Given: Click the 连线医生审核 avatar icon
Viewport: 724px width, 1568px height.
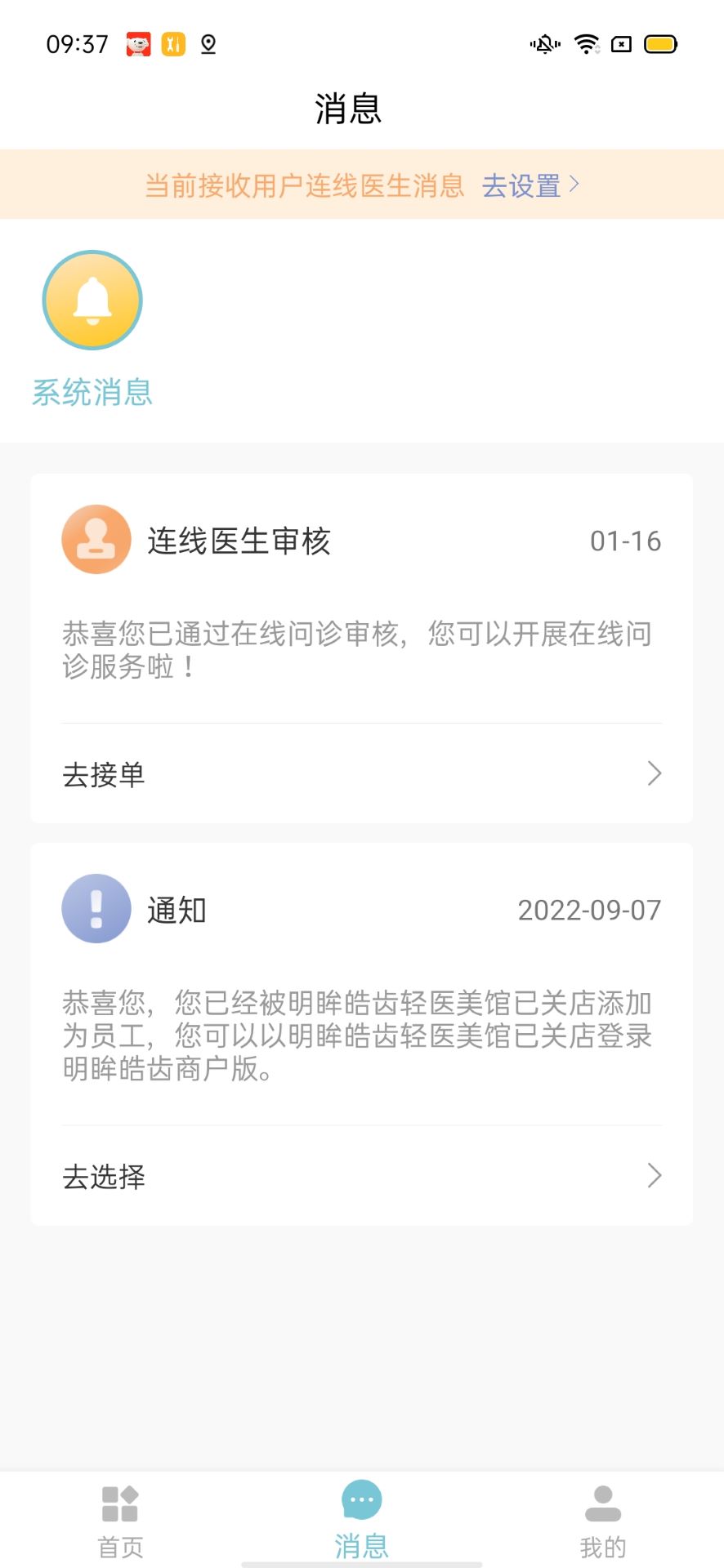Looking at the screenshot, I should (x=96, y=540).
